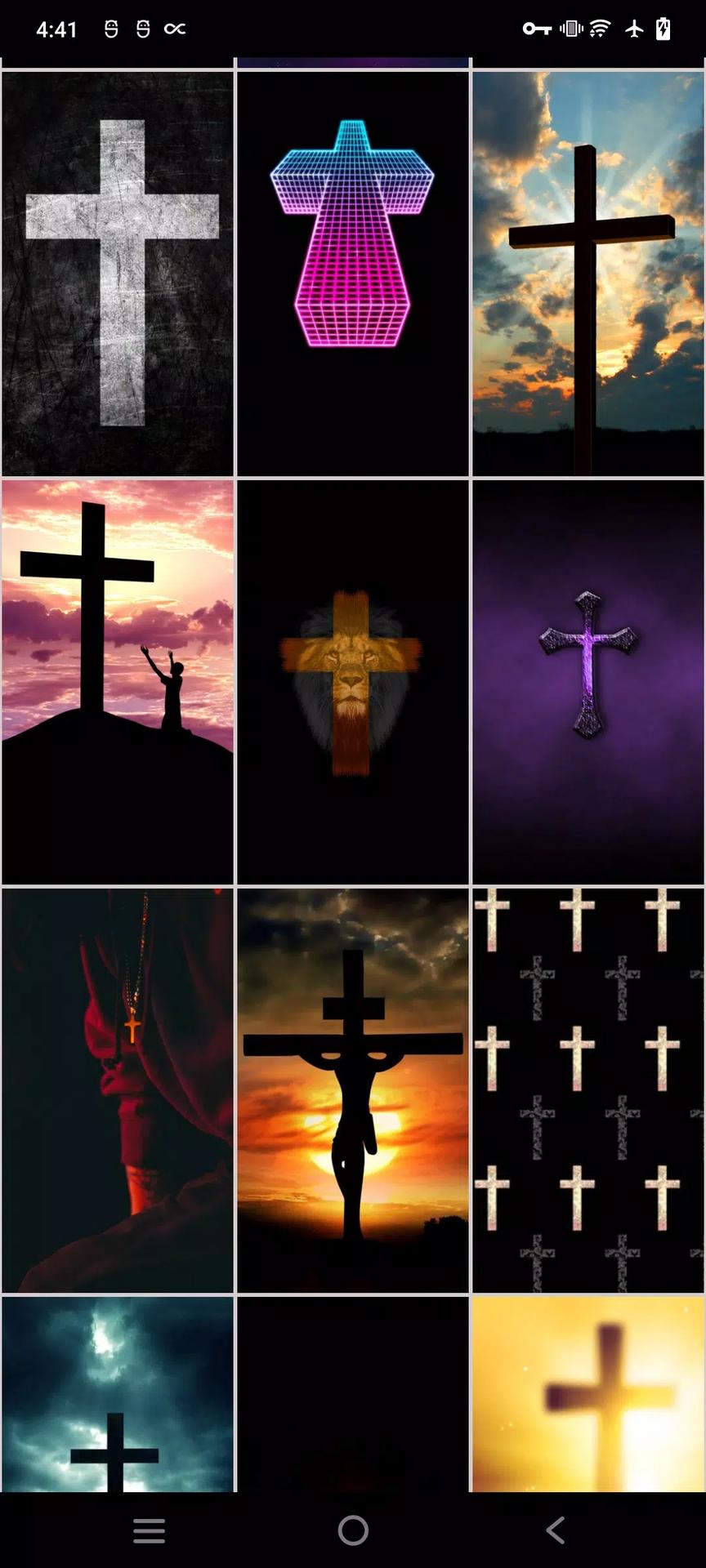The image size is (706, 1568).
Task: Open the repeating cross pattern wallpaper
Action: (588, 1090)
